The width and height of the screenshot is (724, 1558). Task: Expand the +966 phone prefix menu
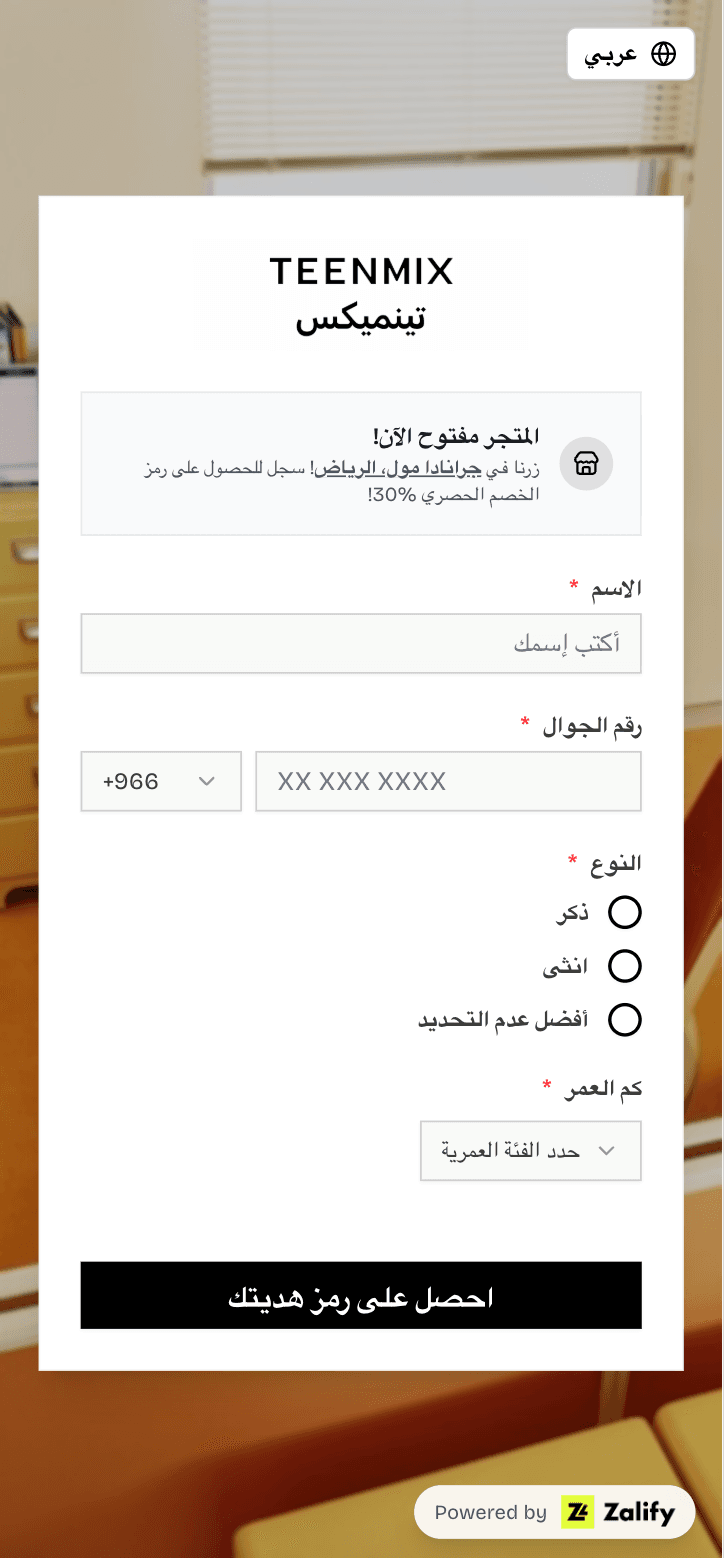160,781
